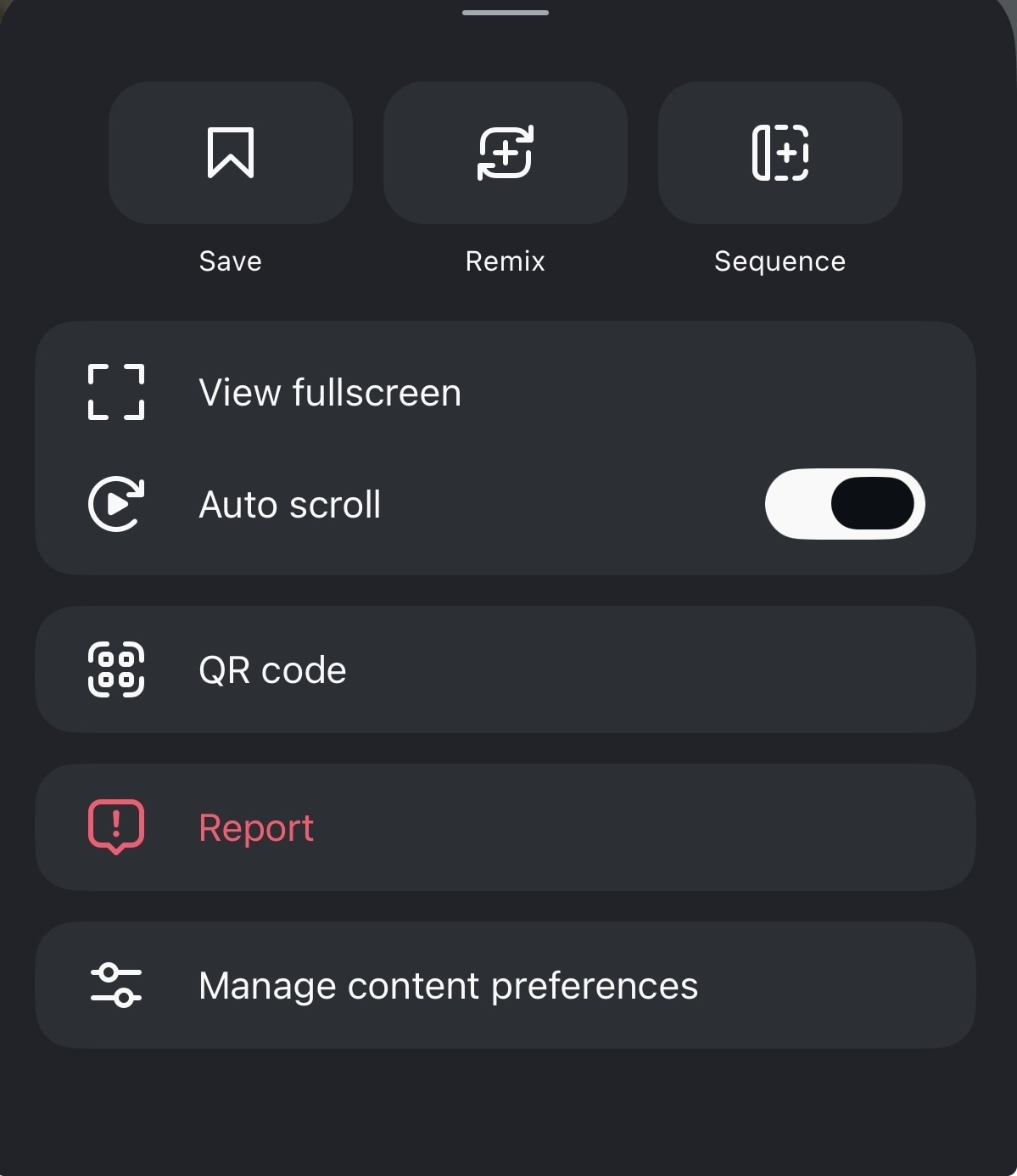1017x1176 pixels.
Task: Remix this video
Action: [505, 154]
